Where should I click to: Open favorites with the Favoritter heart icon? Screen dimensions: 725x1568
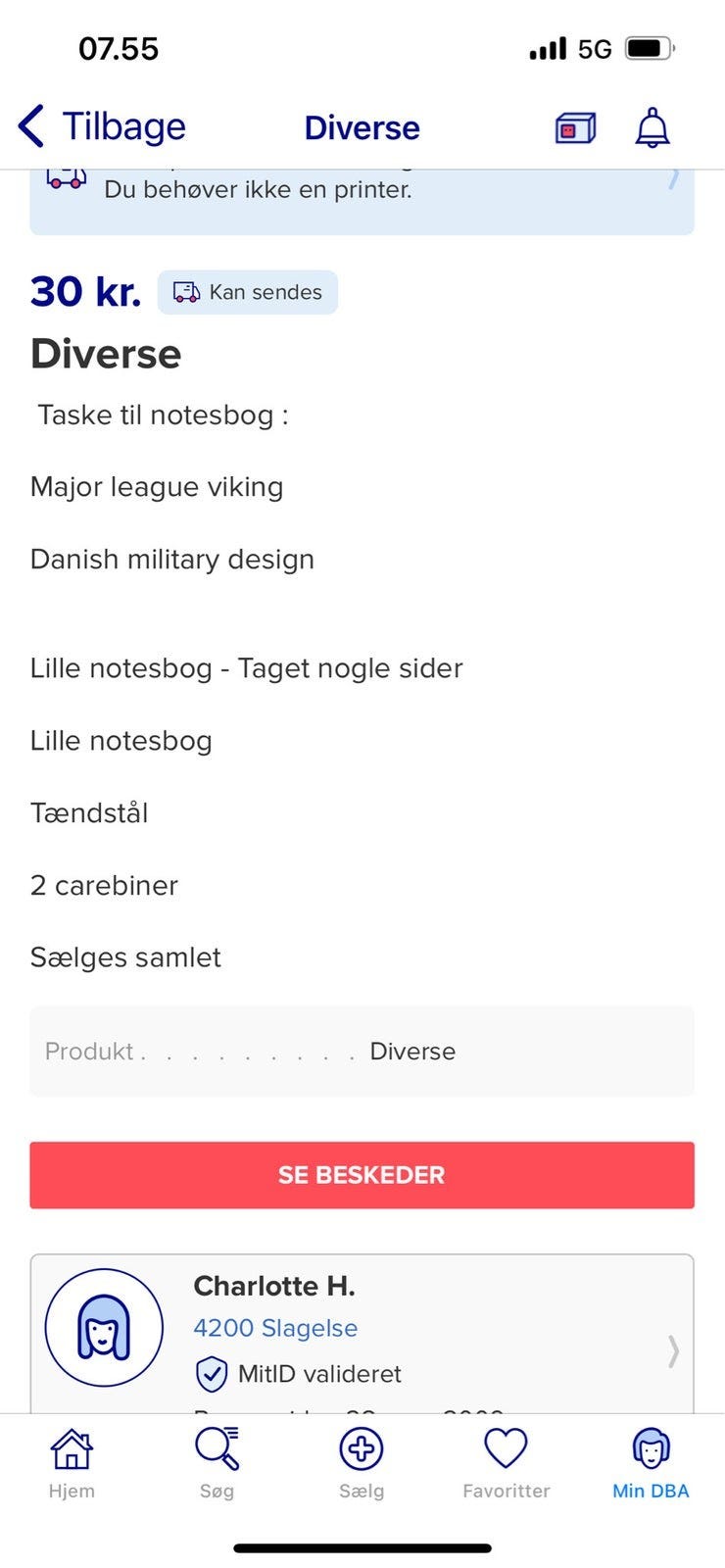coord(506,1446)
